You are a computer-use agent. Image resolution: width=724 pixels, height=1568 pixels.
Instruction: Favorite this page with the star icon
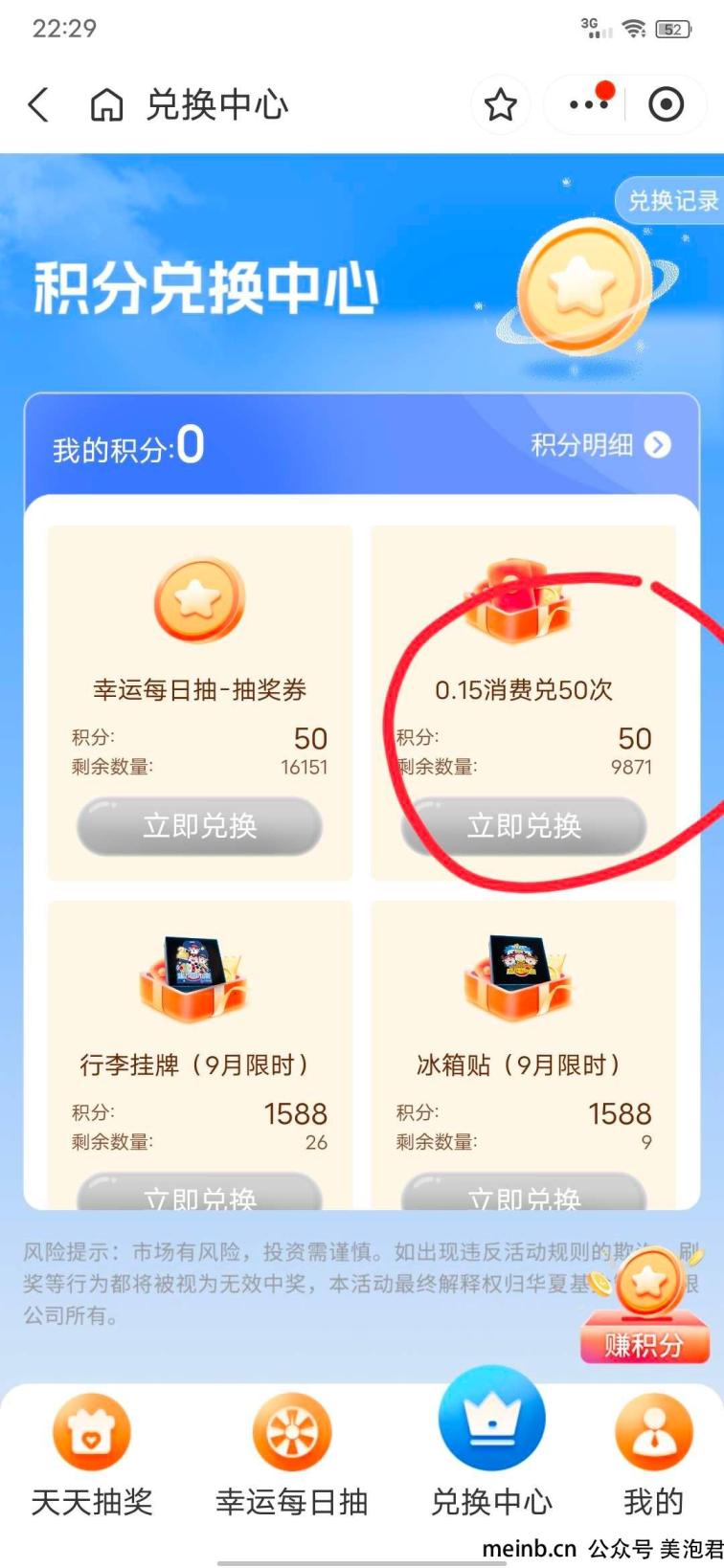(x=500, y=104)
